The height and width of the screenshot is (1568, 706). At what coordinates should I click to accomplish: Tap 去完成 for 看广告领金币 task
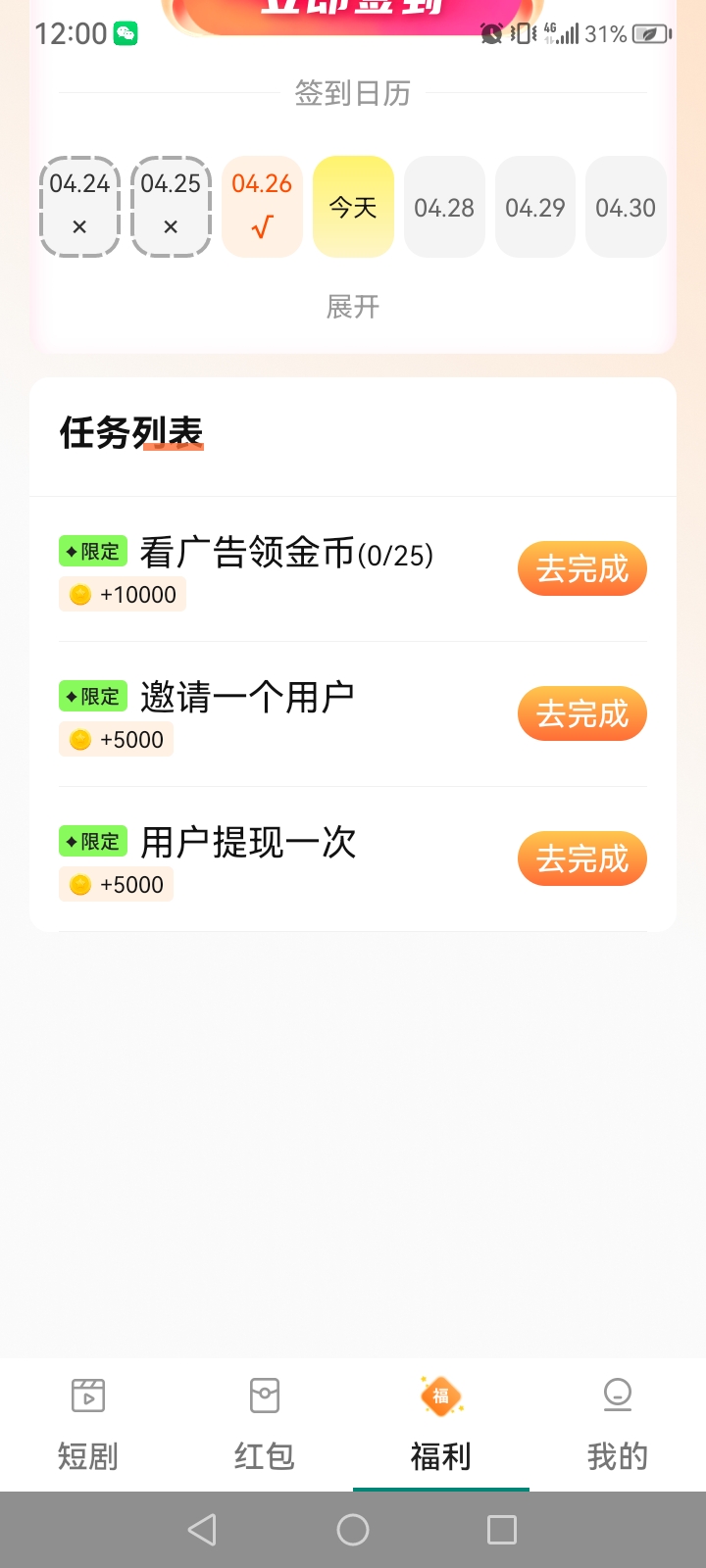(582, 568)
